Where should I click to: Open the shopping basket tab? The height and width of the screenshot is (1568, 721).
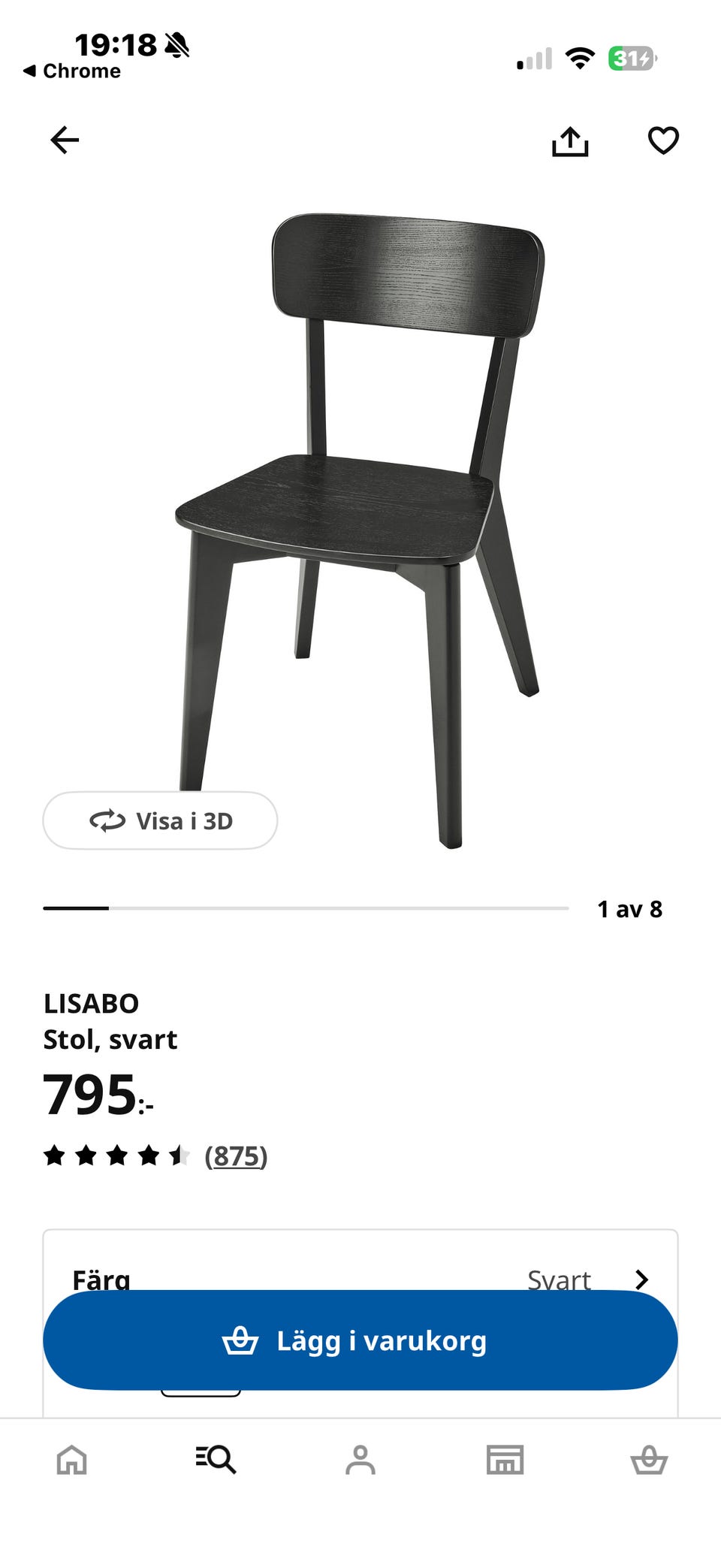point(649,1460)
